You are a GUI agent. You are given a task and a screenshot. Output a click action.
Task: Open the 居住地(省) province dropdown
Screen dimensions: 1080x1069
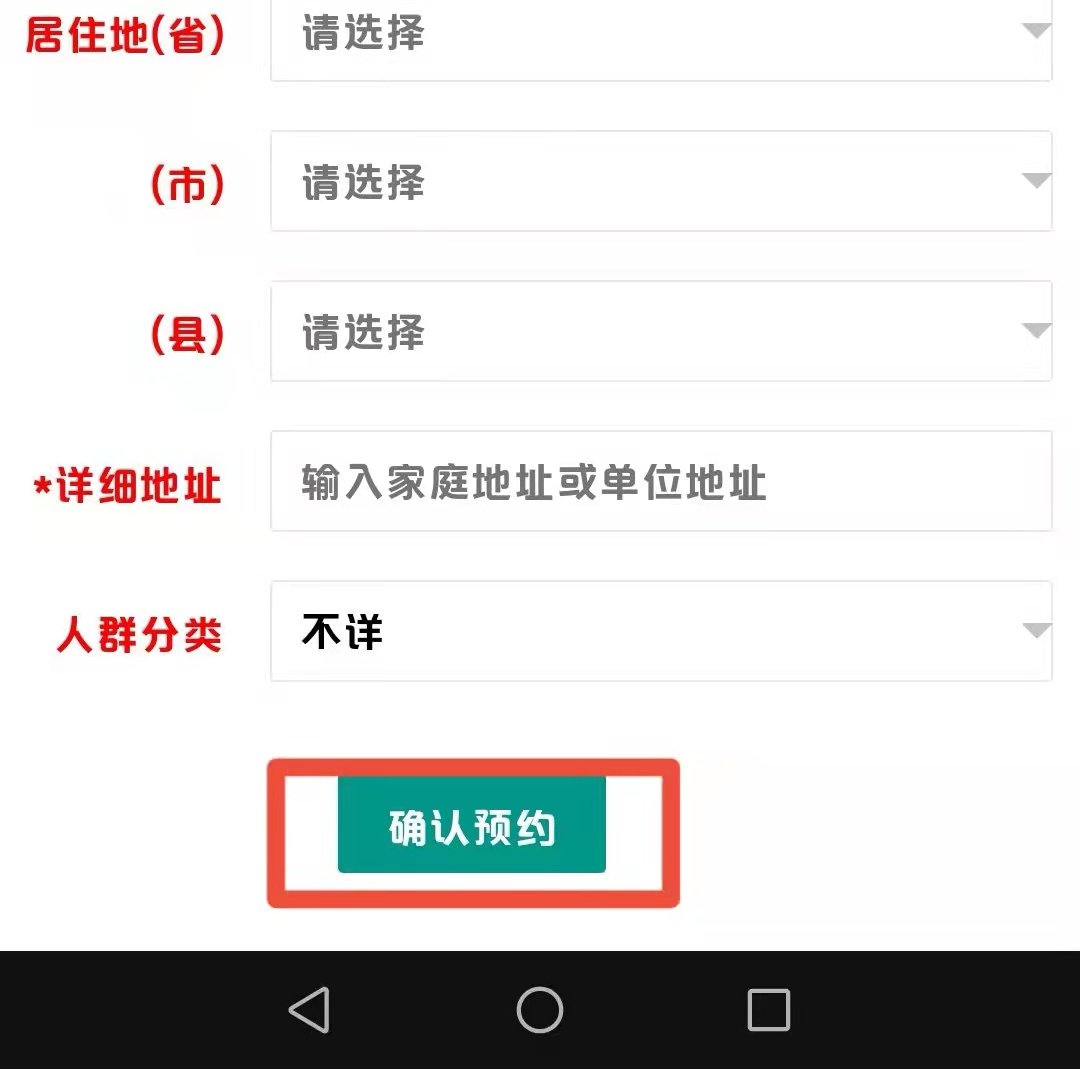pyautogui.click(x=660, y=35)
